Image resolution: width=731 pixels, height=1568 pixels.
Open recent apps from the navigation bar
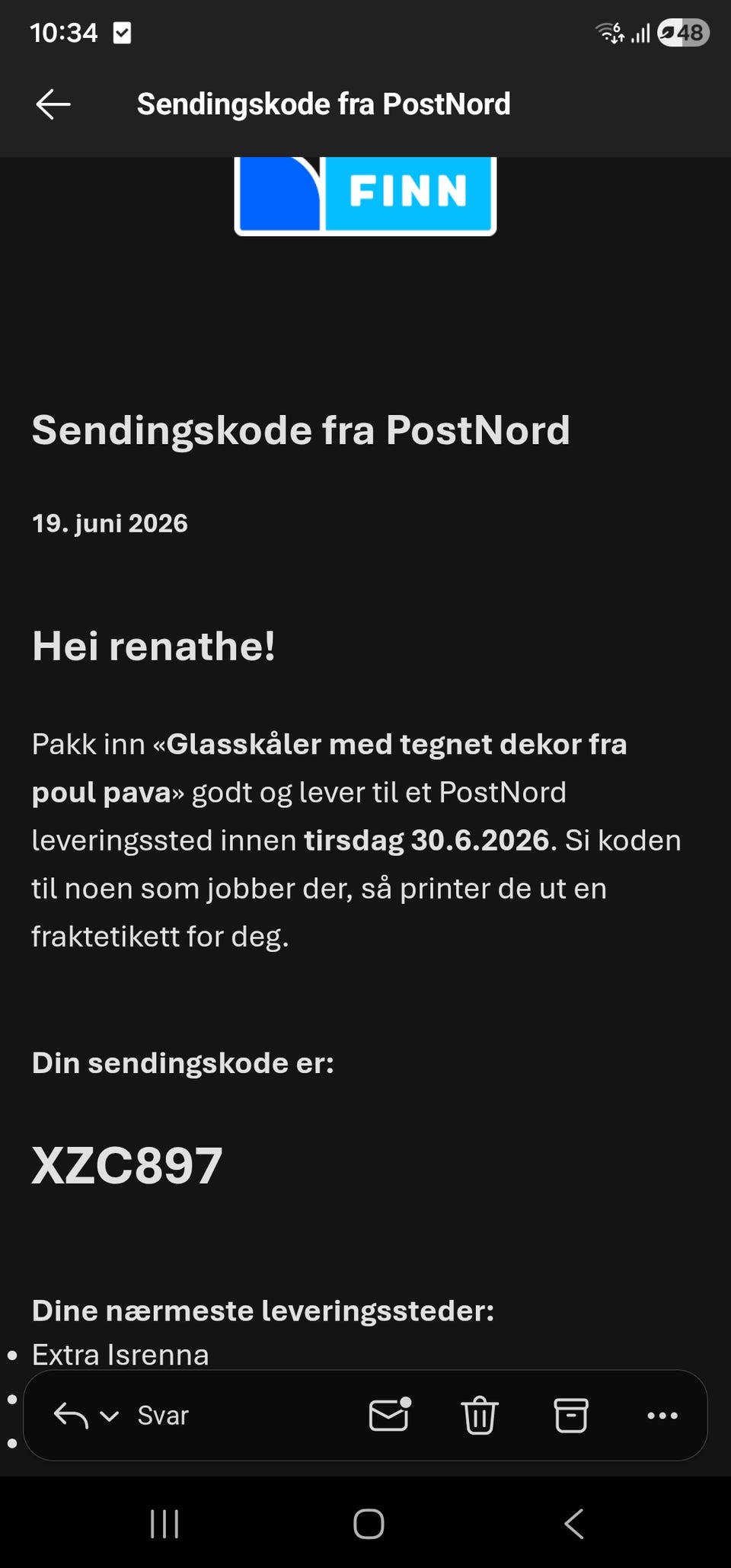pos(164,1524)
